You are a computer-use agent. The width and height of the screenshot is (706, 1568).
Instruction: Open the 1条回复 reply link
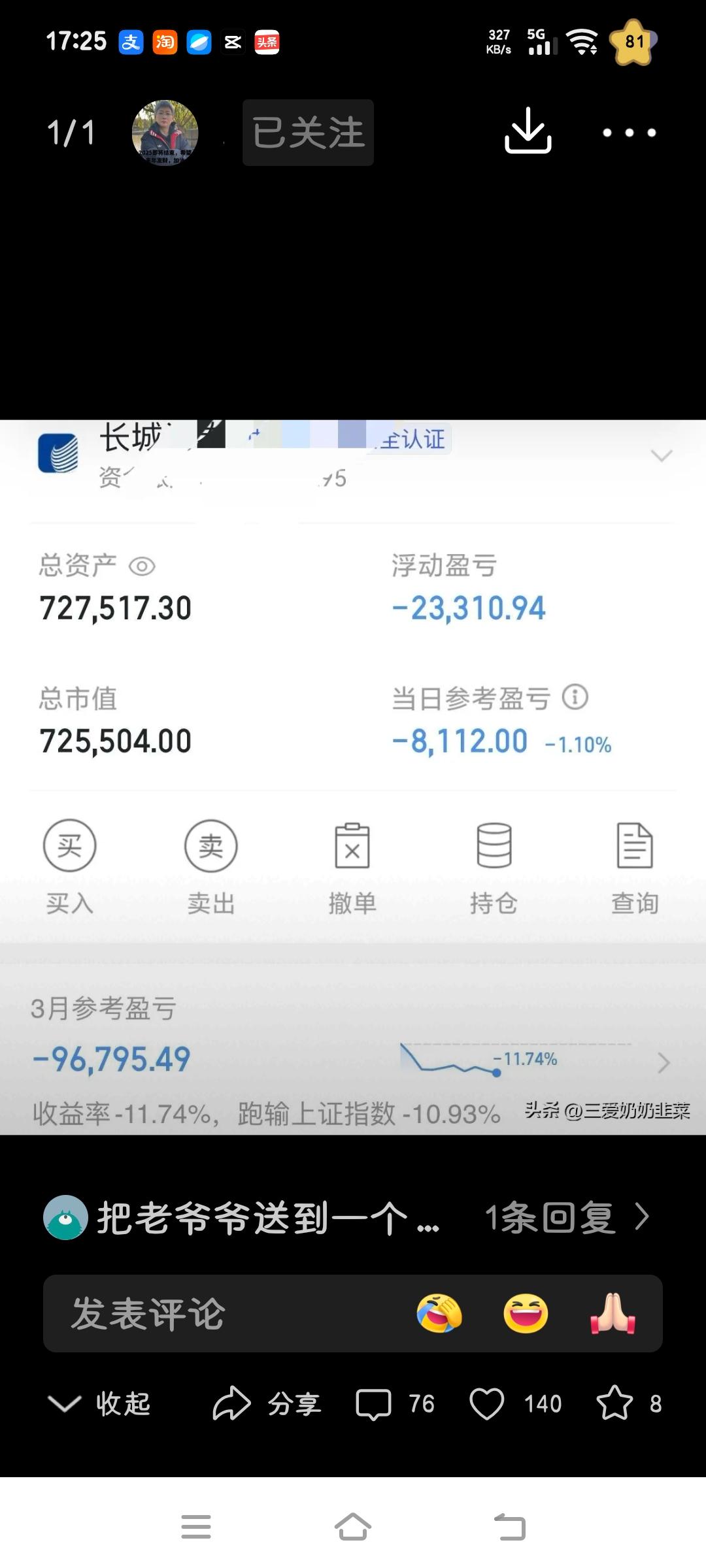point(563,1217)
